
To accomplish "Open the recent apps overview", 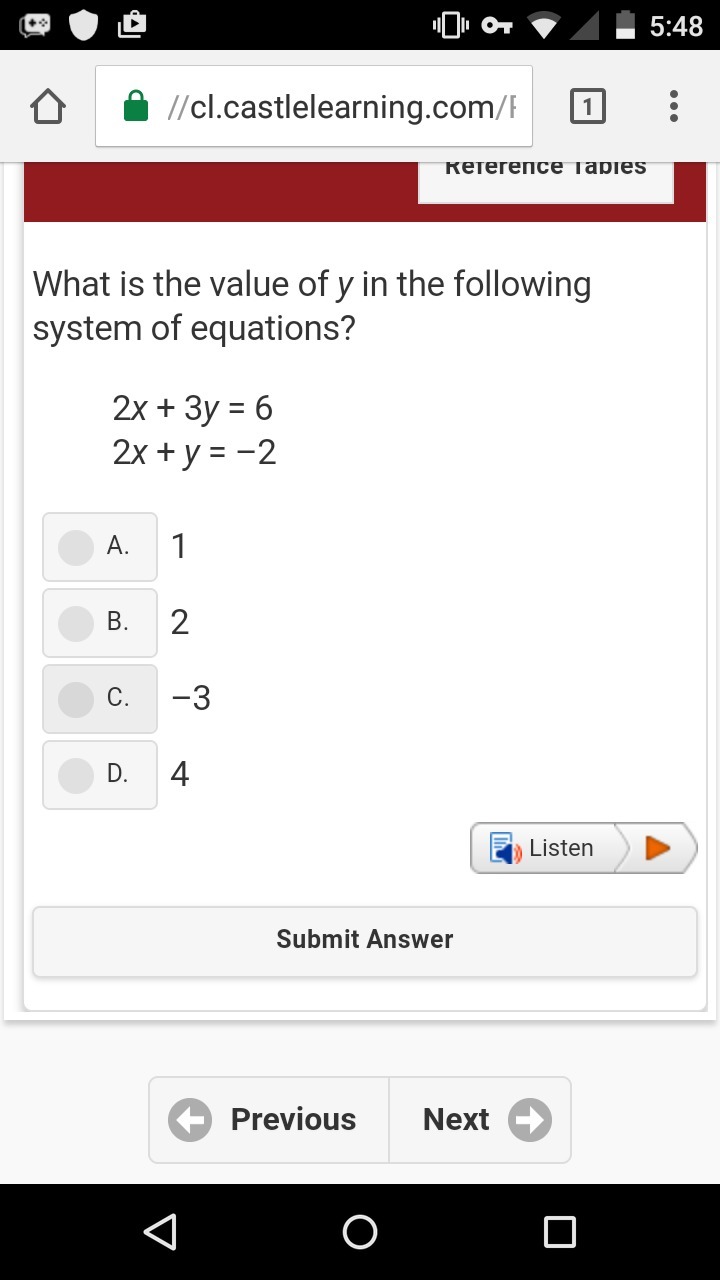I will (560, 1231).
